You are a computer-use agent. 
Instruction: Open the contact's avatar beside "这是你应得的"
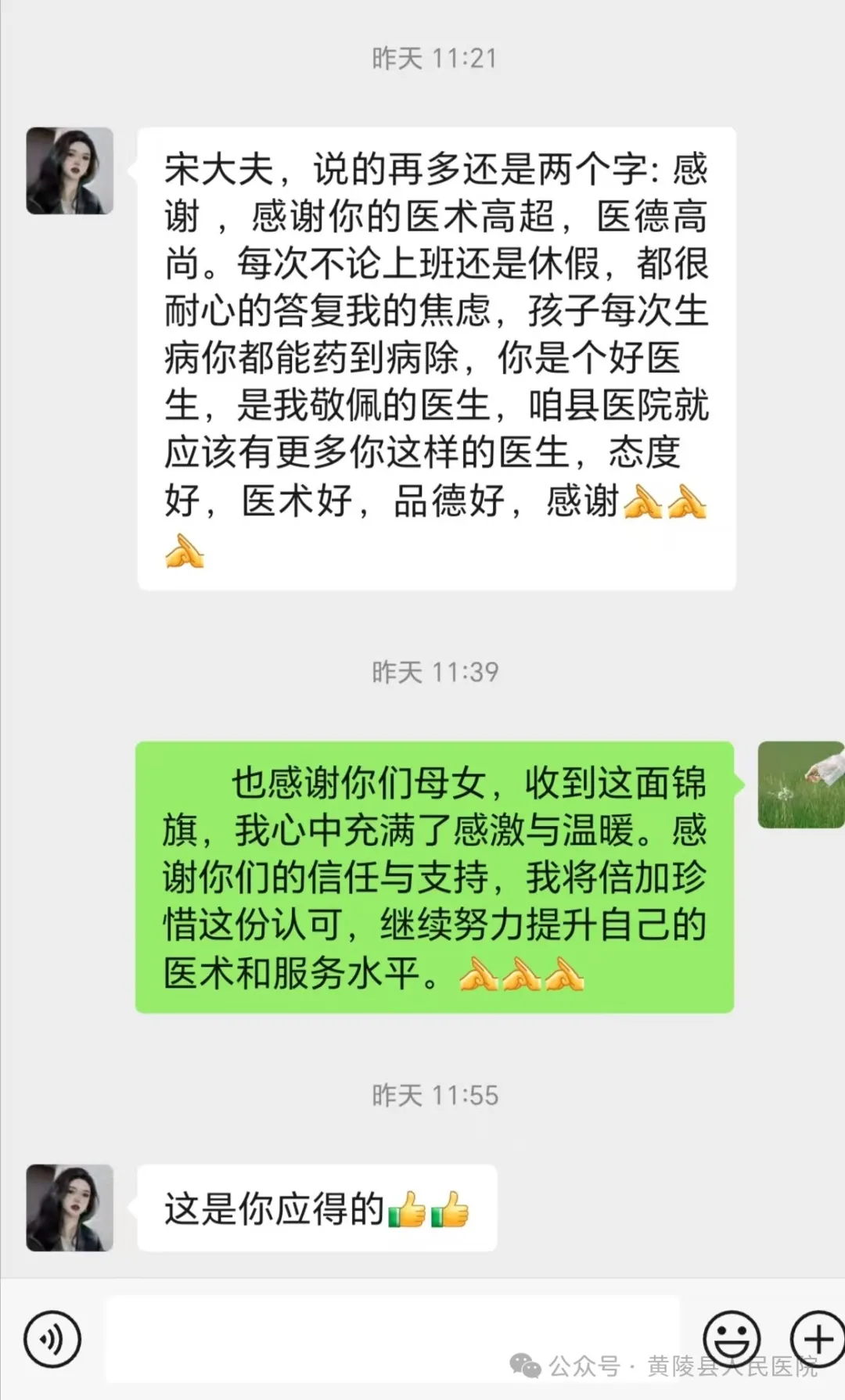[x=70, y=1208]
